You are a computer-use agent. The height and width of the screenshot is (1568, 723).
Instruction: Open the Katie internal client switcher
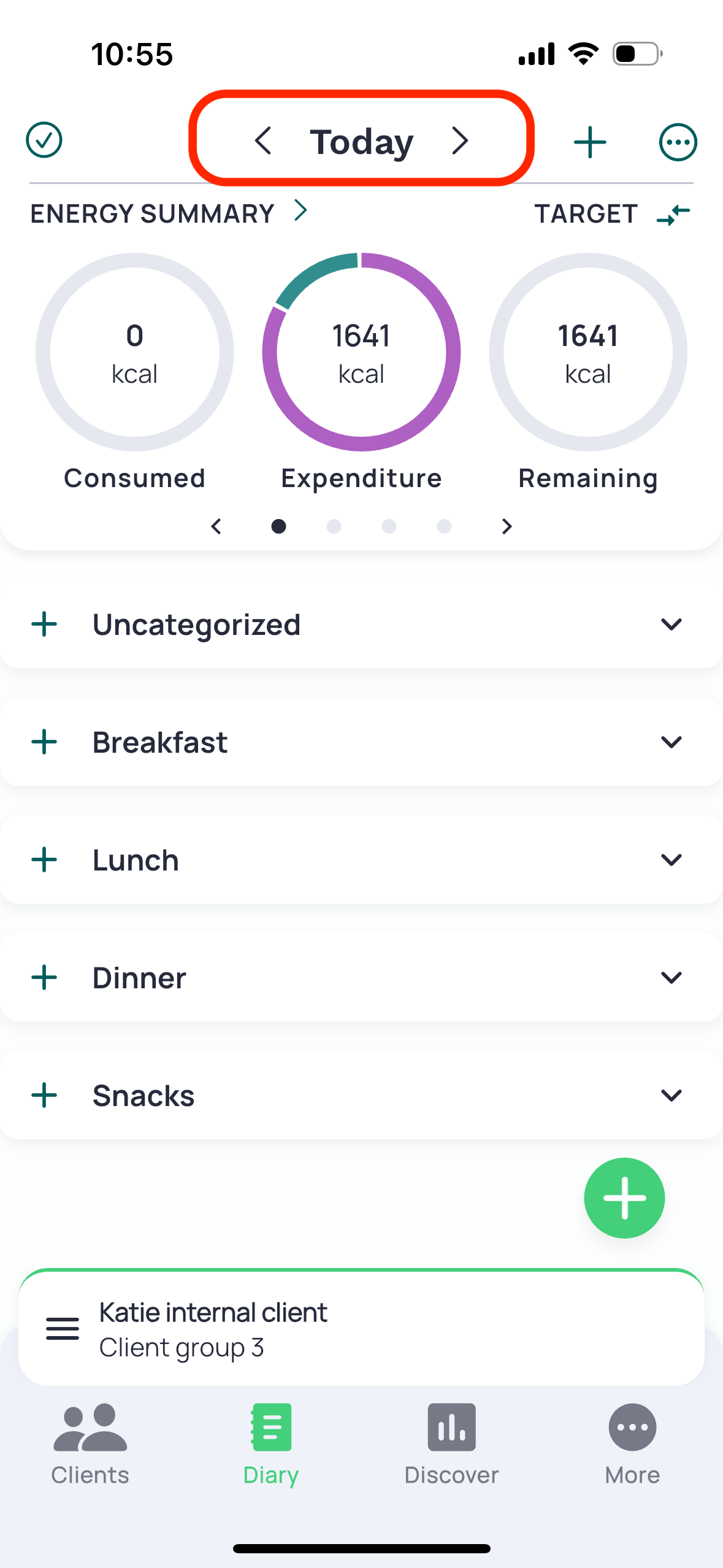click(361, 1329)
